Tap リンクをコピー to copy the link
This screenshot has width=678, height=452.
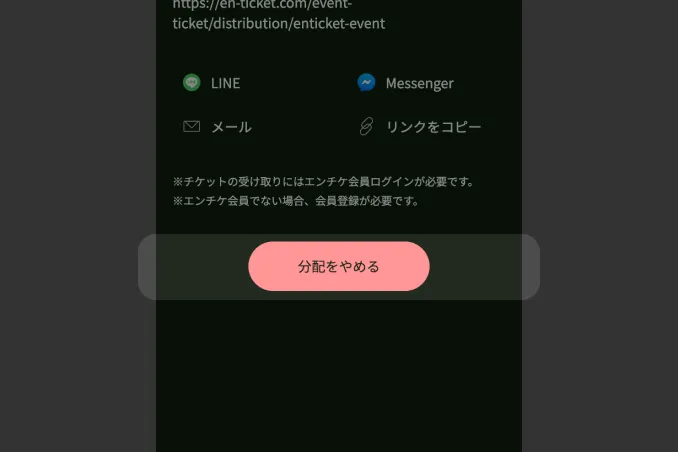click(x=420, y=127)
